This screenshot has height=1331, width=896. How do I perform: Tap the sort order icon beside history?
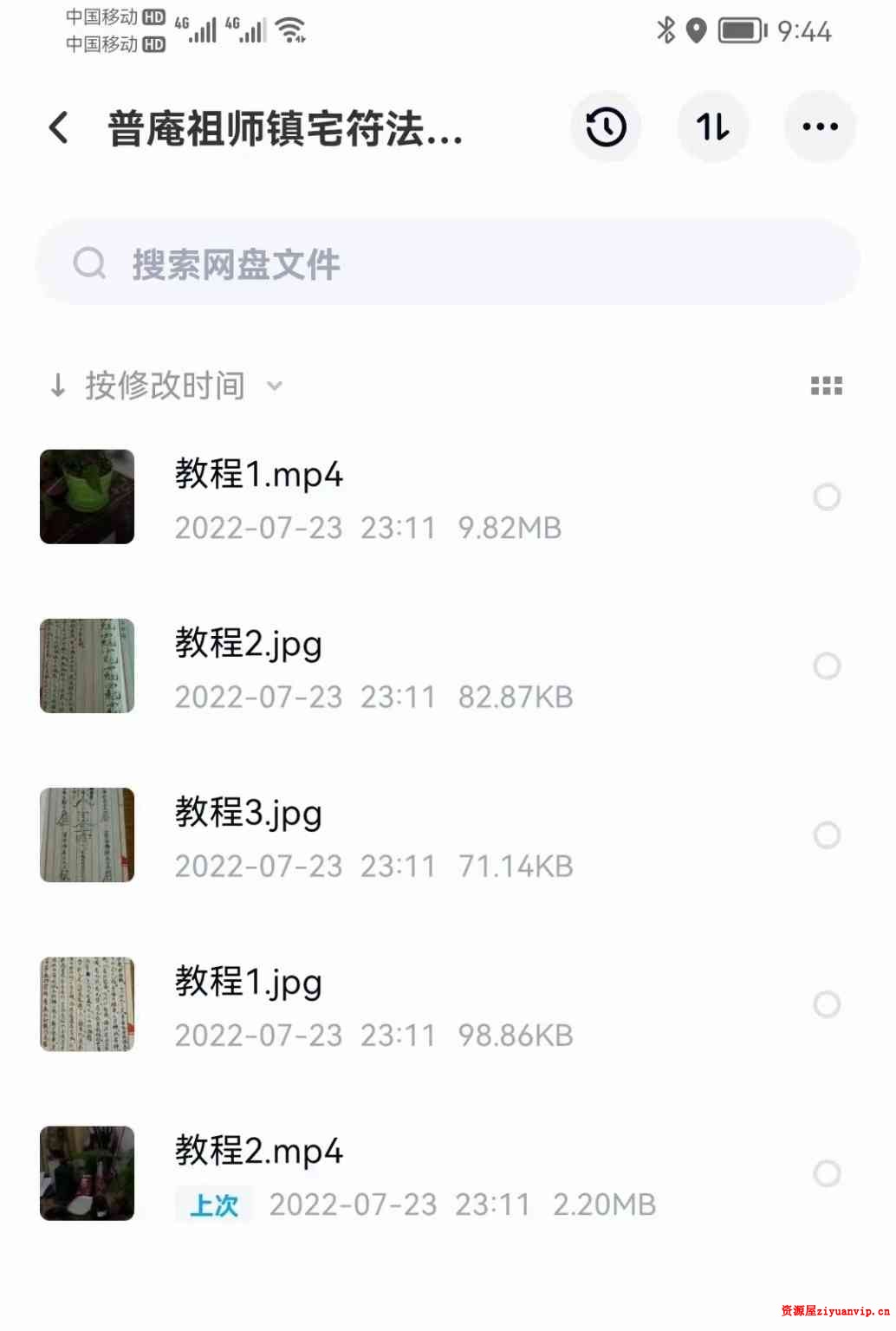tap(712, 127)
